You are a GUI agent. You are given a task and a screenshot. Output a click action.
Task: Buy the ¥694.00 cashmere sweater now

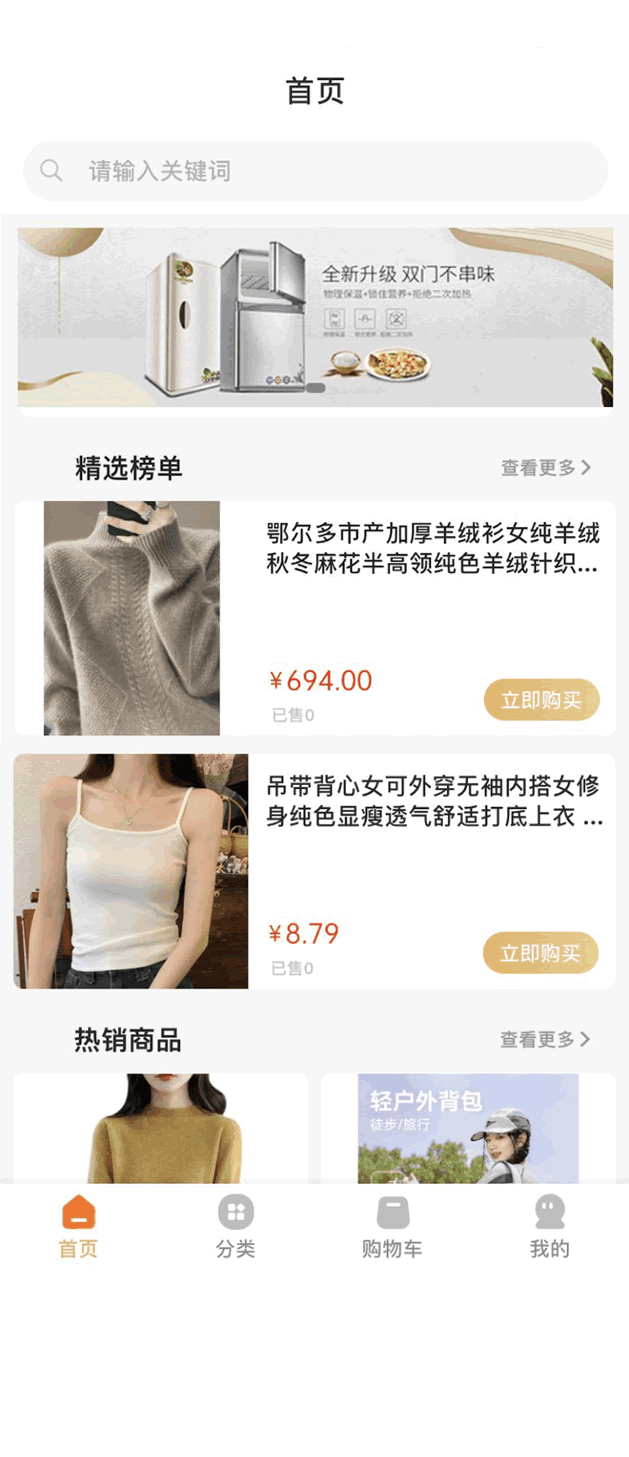pyautogui.click(x=541, y=700)
